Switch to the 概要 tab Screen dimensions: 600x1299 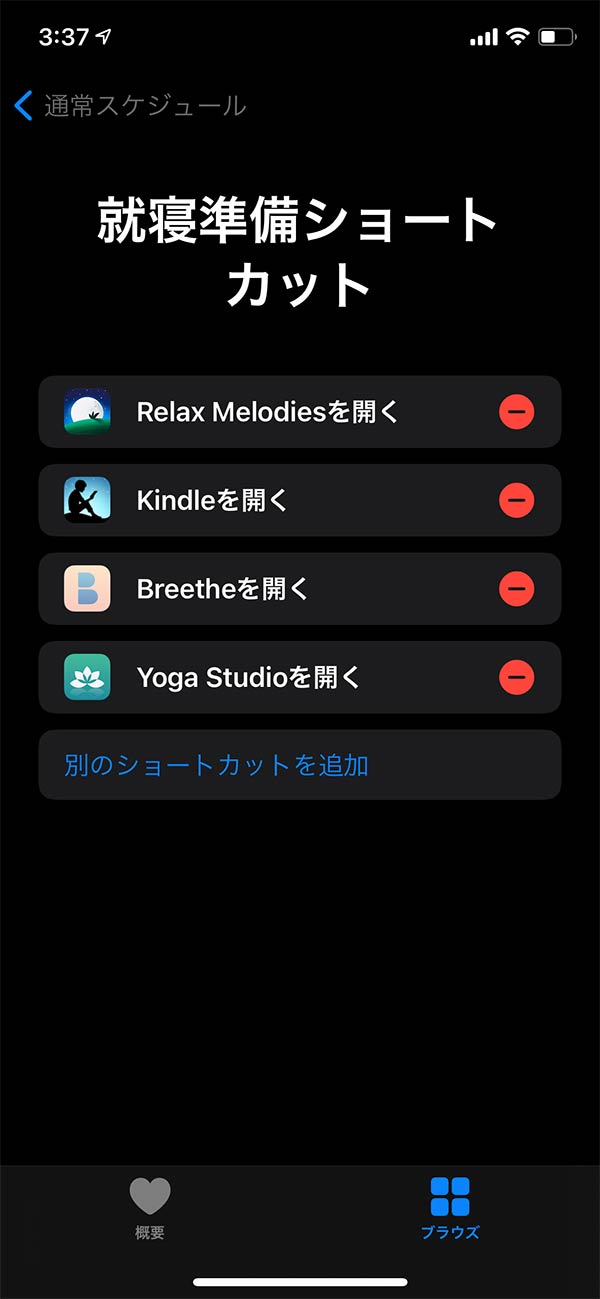(x=150, y=1209)
